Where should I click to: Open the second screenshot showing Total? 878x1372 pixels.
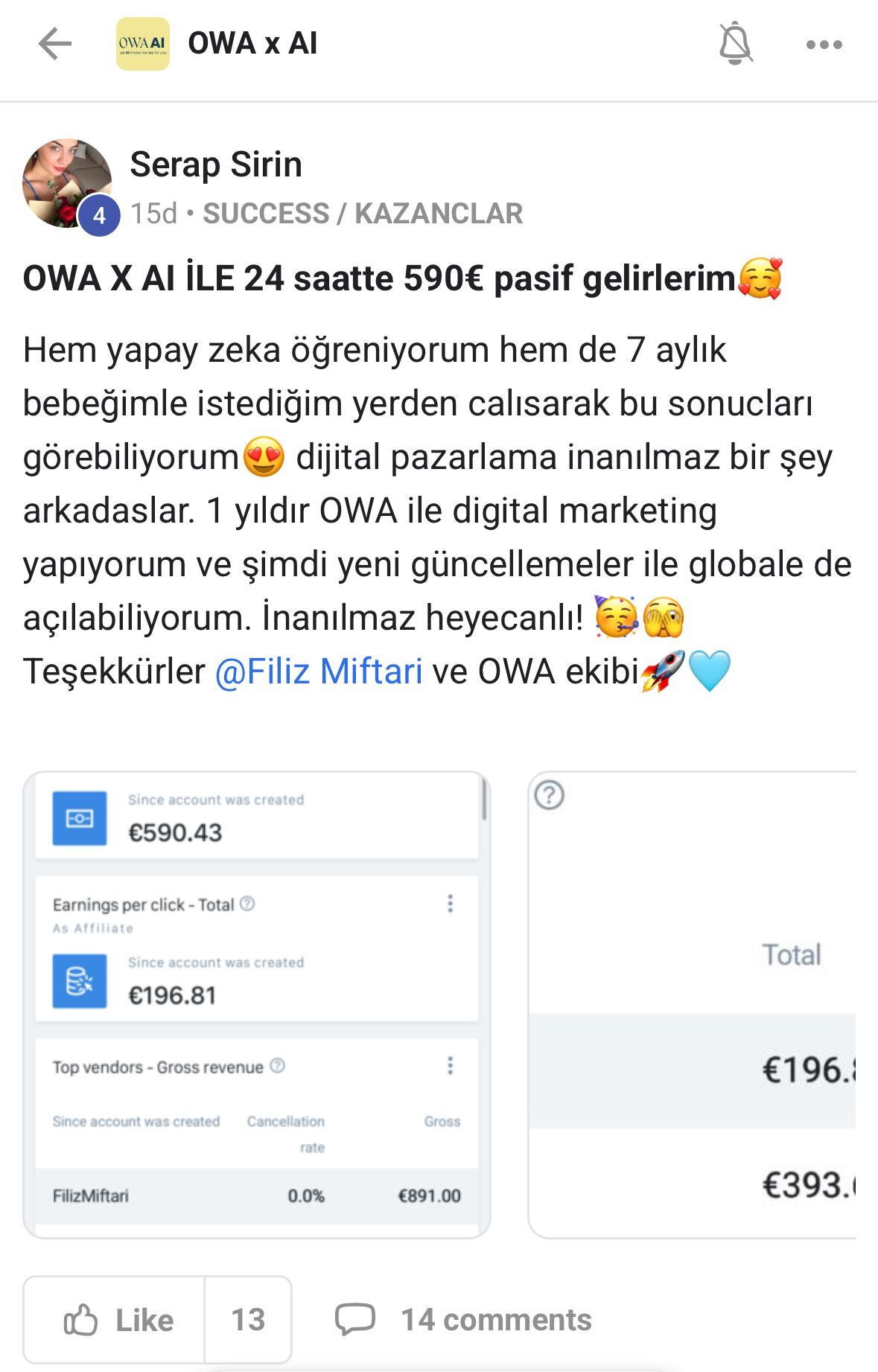click(693, 1005)
